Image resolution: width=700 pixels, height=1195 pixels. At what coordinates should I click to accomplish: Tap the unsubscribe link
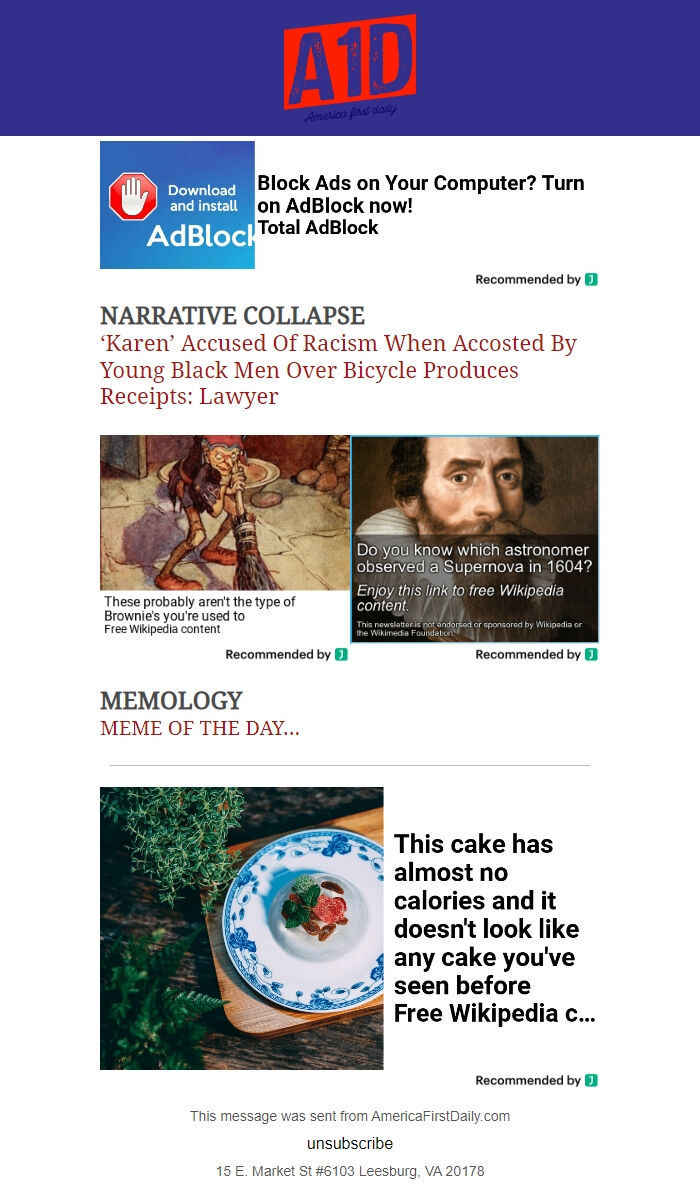(350, 1143)
